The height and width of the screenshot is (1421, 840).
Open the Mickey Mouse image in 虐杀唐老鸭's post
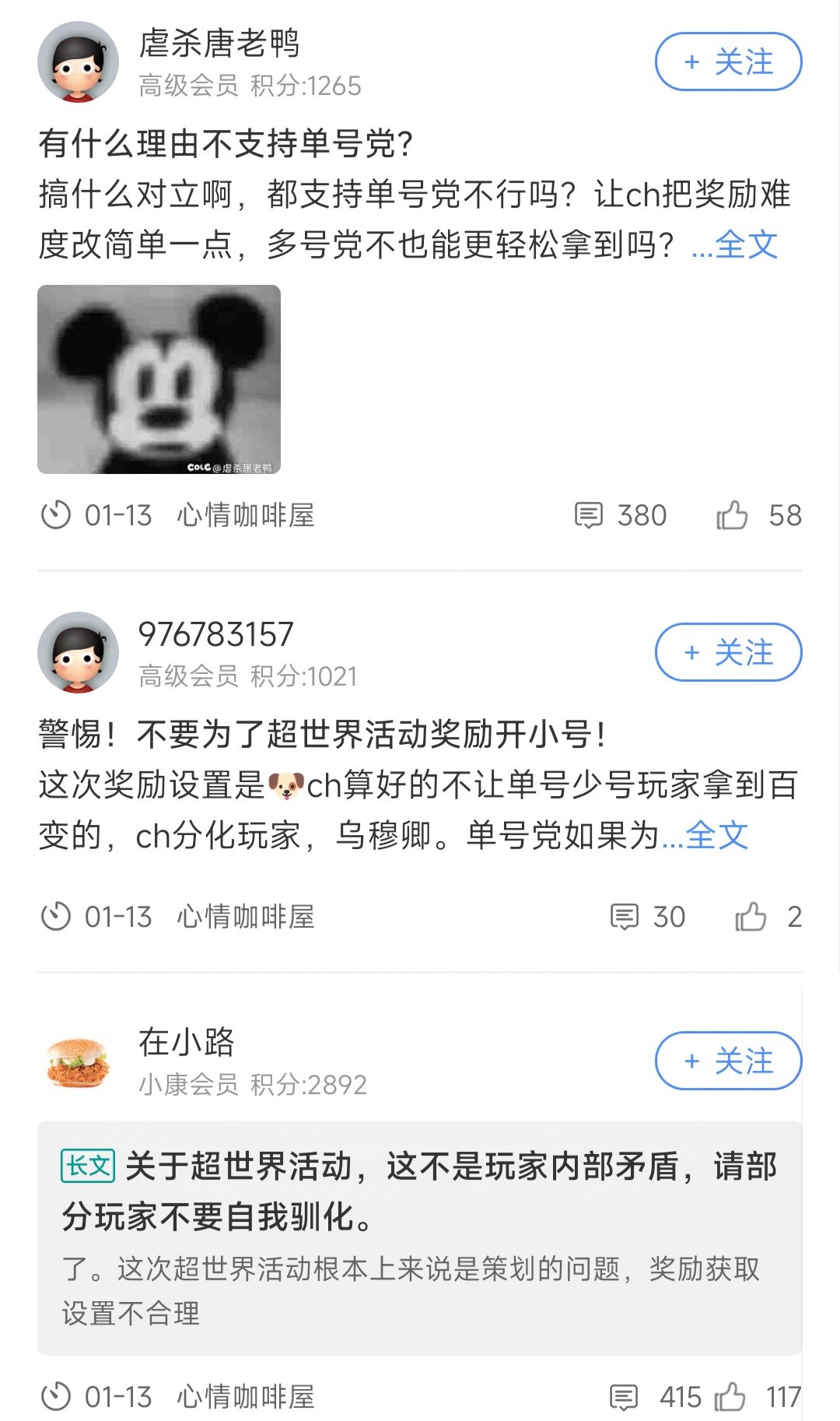[159, 379]
